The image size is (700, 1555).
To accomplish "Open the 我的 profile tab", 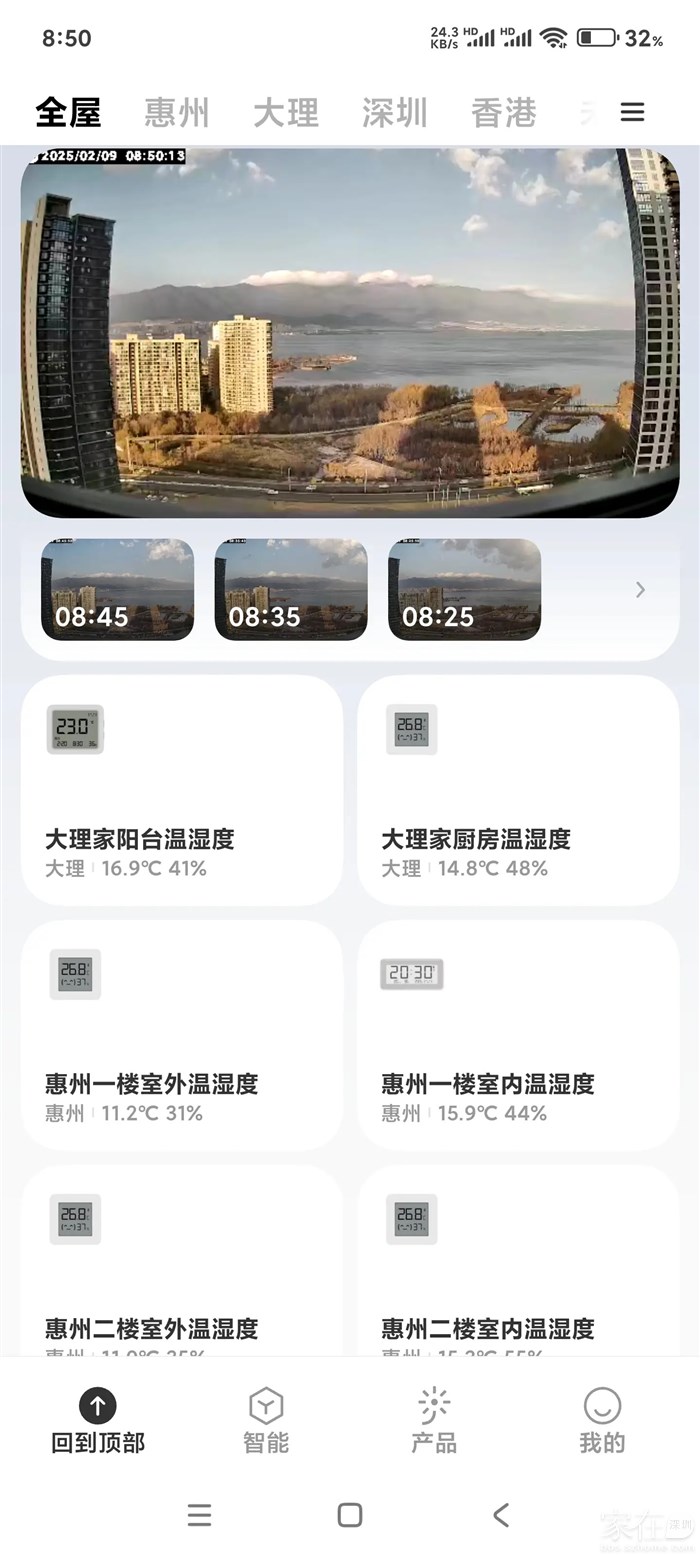I will point(602,1420).
